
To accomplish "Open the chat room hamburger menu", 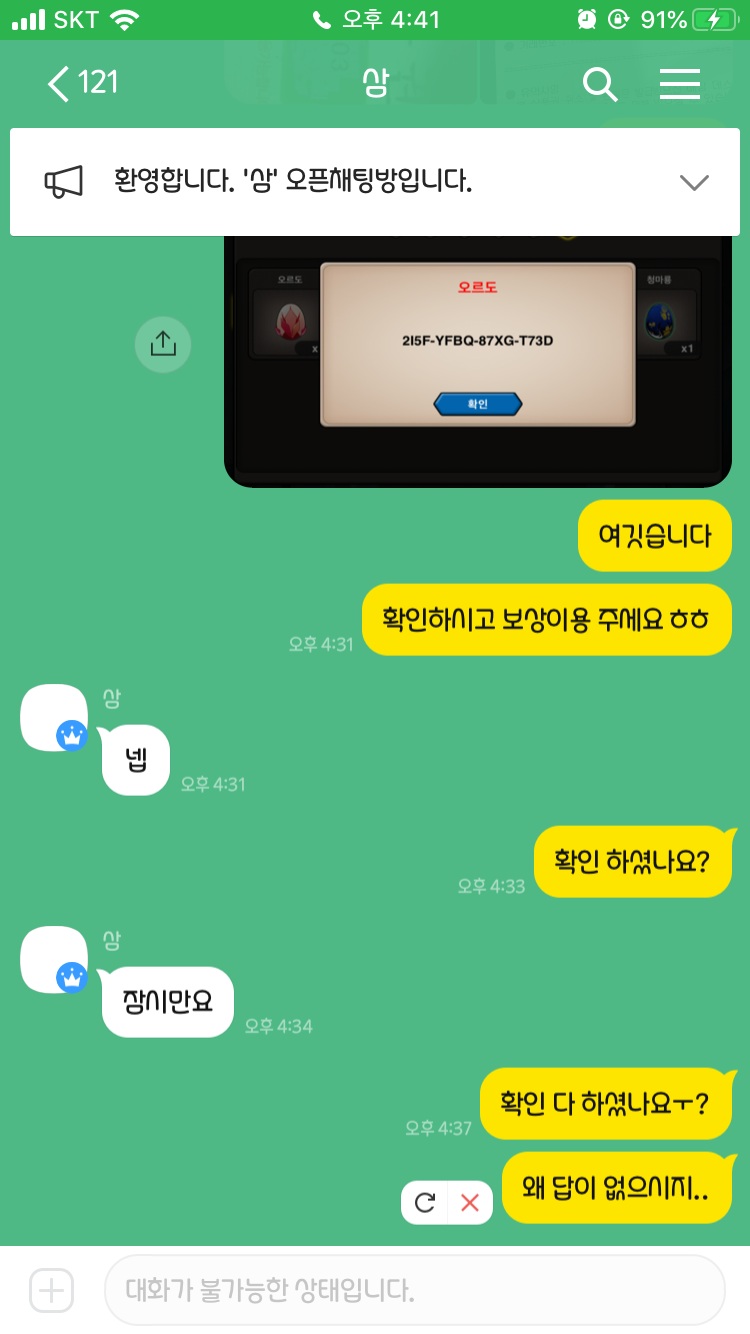I will click(x=680, y=84).
